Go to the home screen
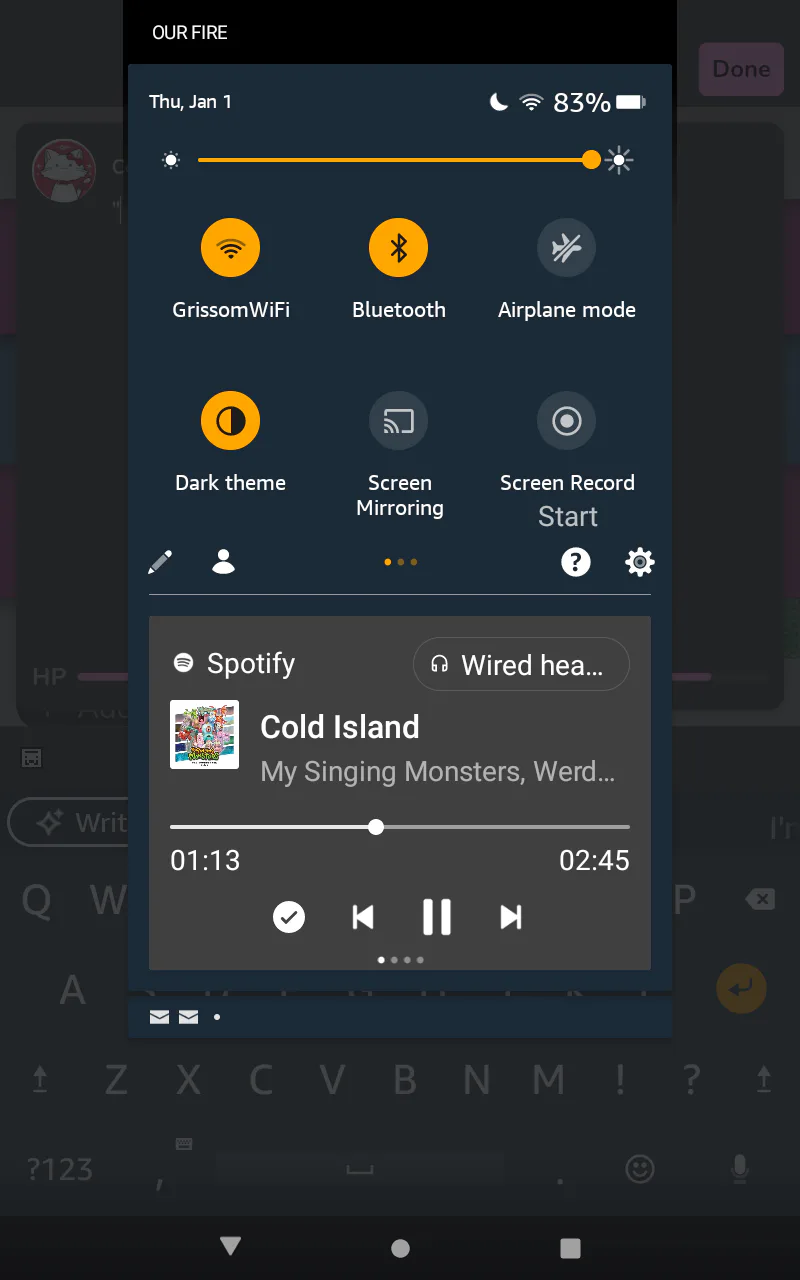Screen dimensions: 800x1280 pos(400,1248)
